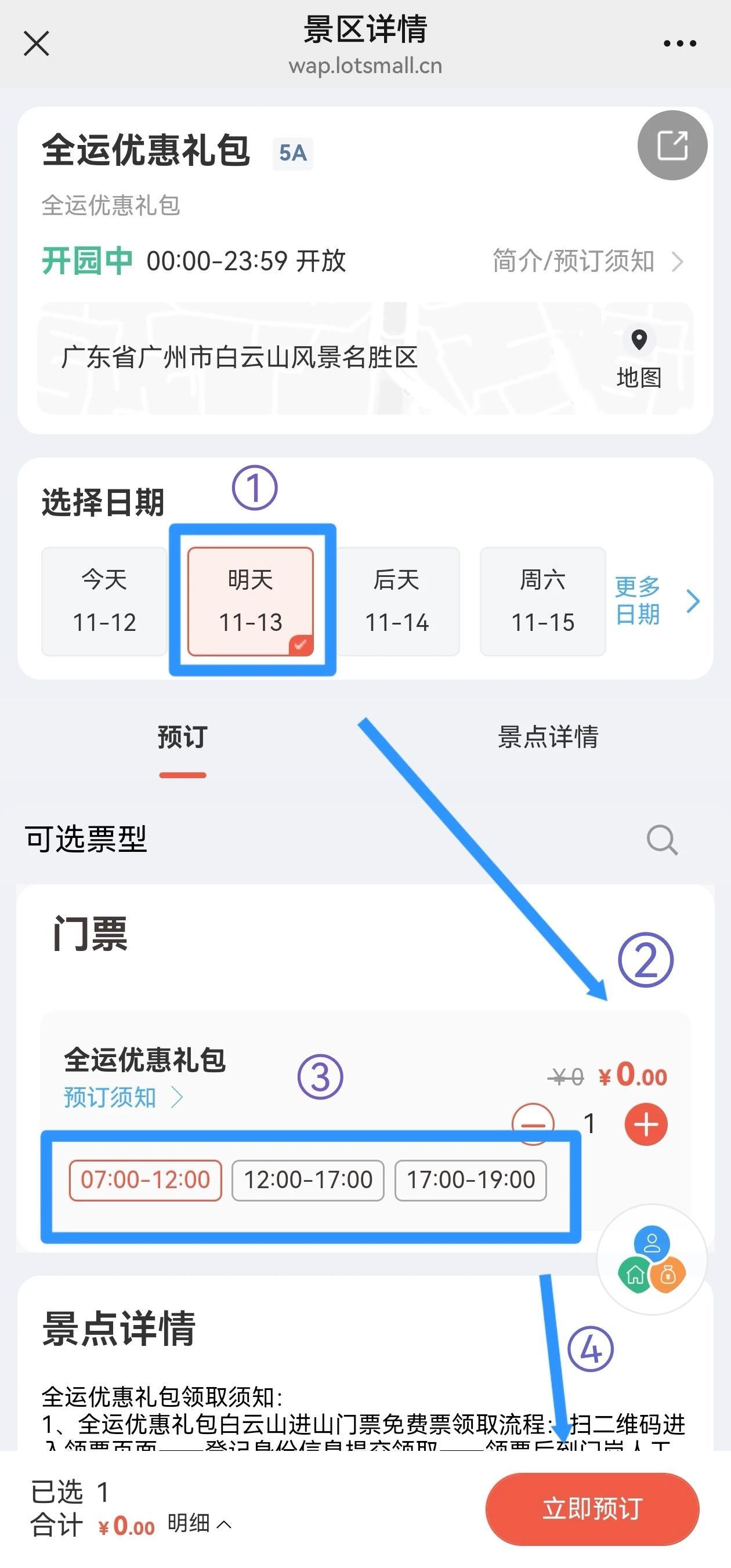
Task: Switch to the 景点详情 tab
Action: point(548,738)
